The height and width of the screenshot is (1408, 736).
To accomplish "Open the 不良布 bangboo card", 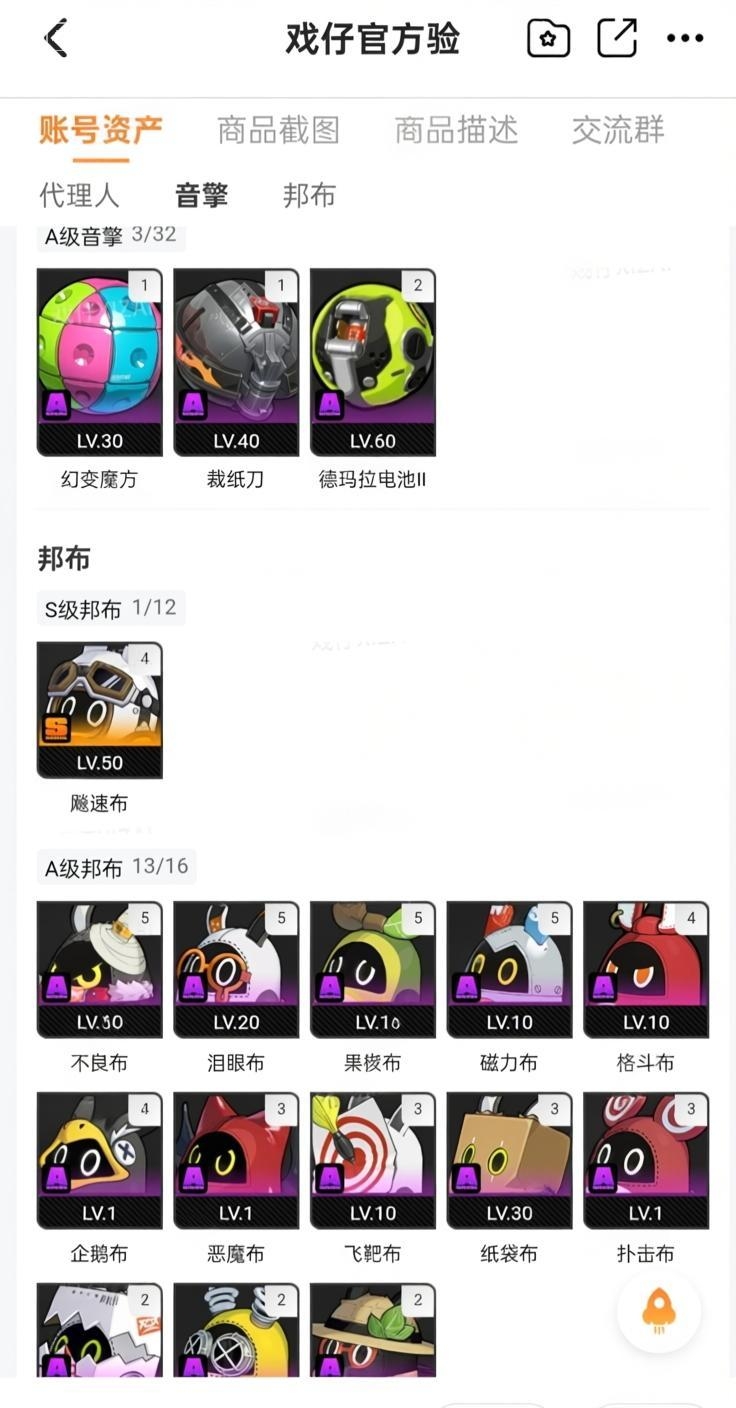I will pyautogui.click(x=99, y=969).
